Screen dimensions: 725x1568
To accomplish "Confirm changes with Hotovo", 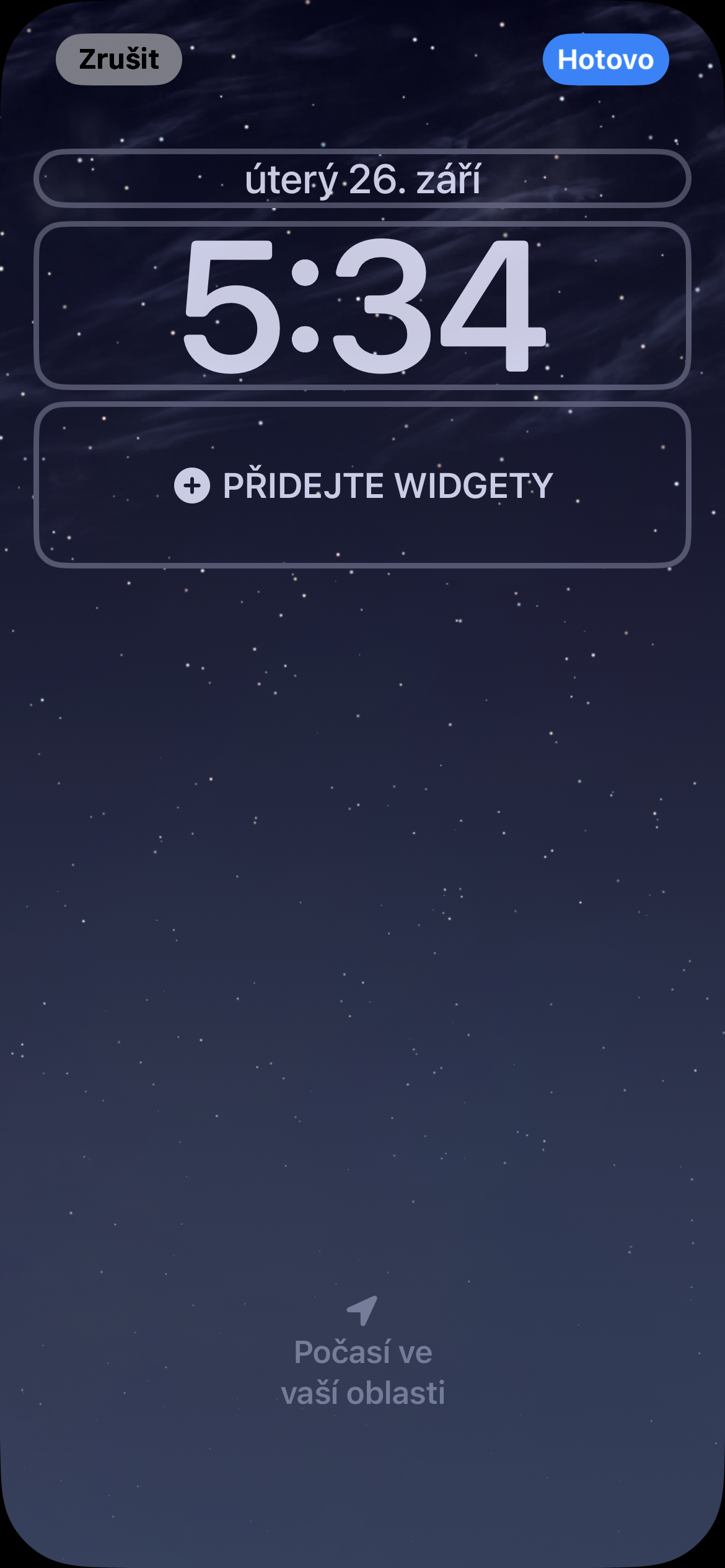I will (x=605, y=59).
